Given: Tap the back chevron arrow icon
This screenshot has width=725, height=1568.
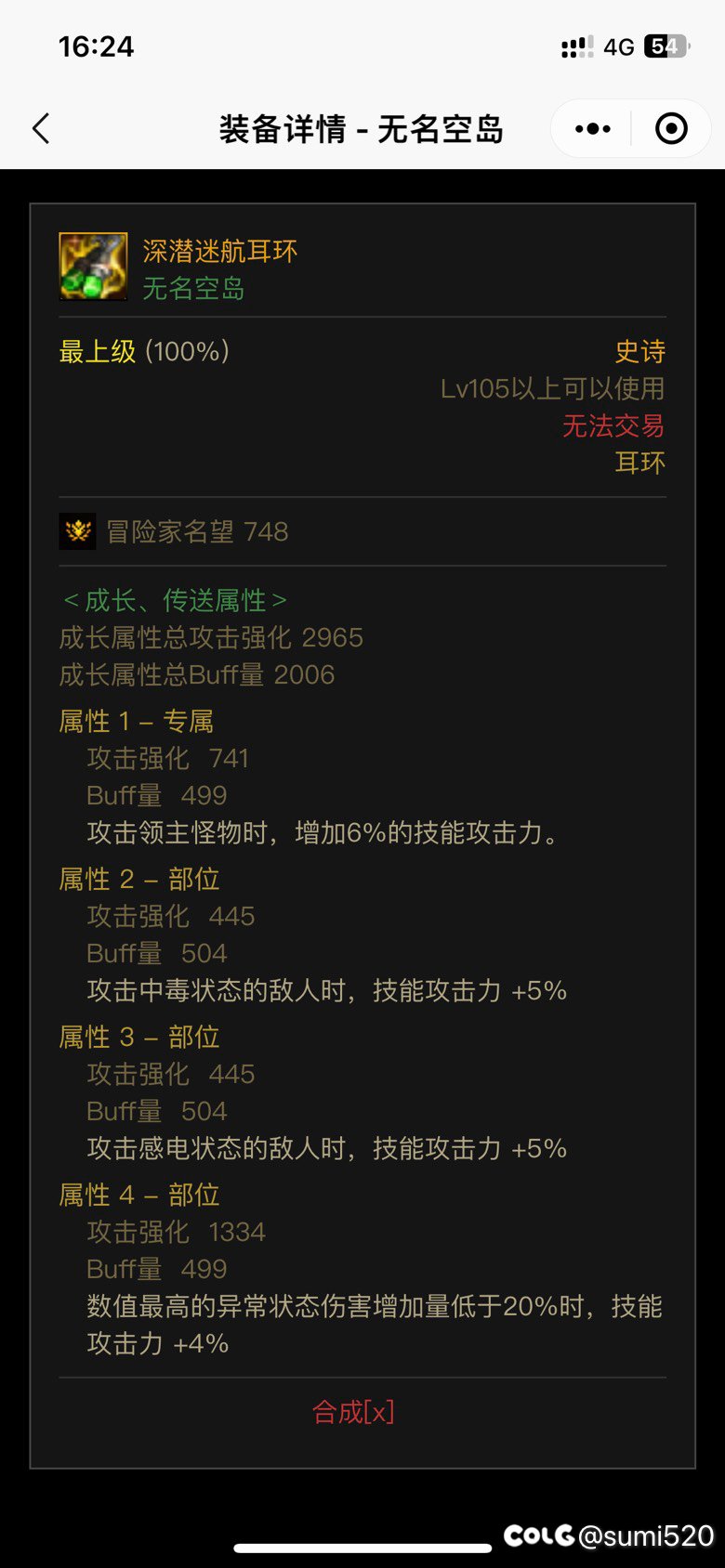Looking at the screenshot, I should [41, 130].
